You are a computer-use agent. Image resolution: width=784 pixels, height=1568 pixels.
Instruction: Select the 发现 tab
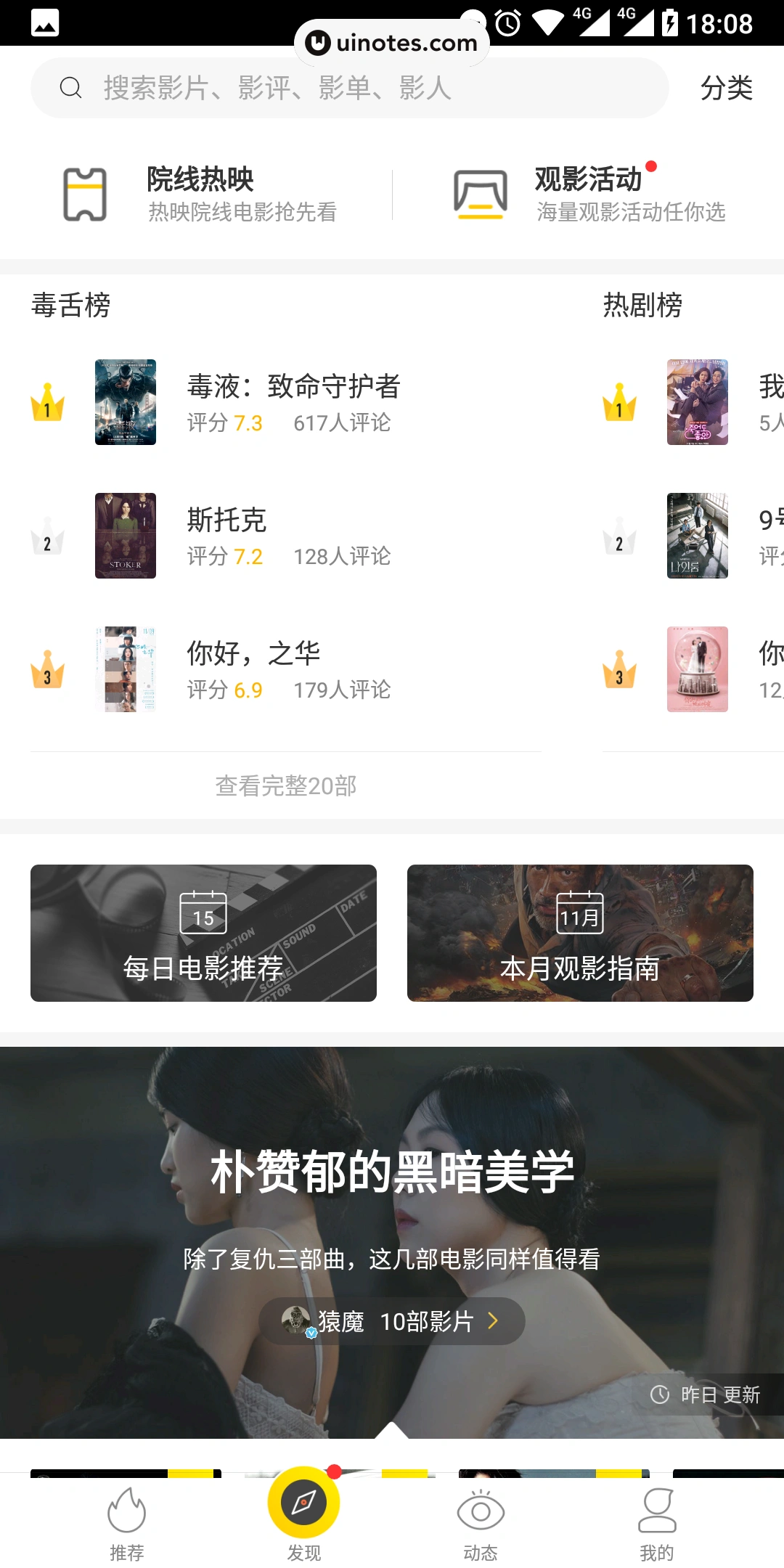click(x=303, y=1514)
